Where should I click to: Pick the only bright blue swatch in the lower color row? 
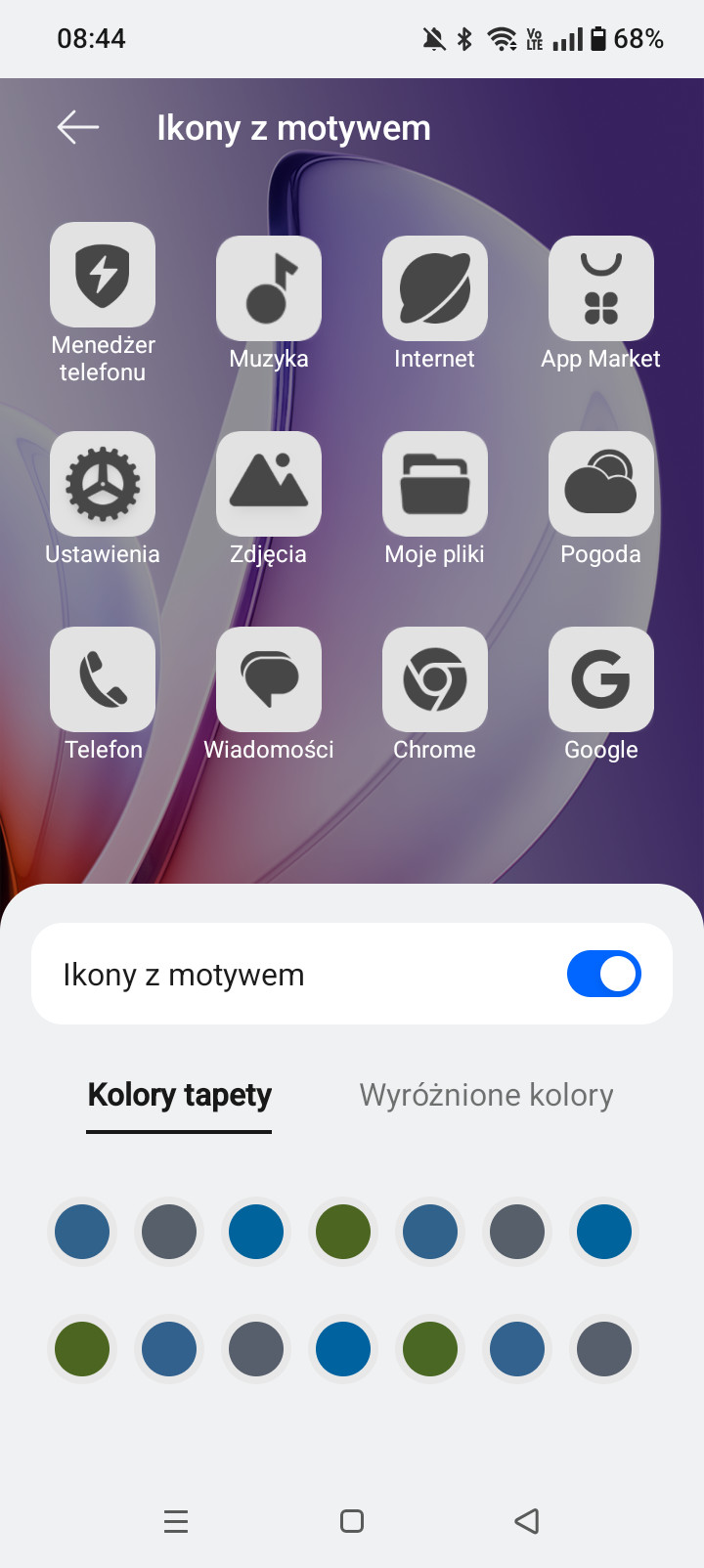pyautogui.click(x=343, y=1349)
